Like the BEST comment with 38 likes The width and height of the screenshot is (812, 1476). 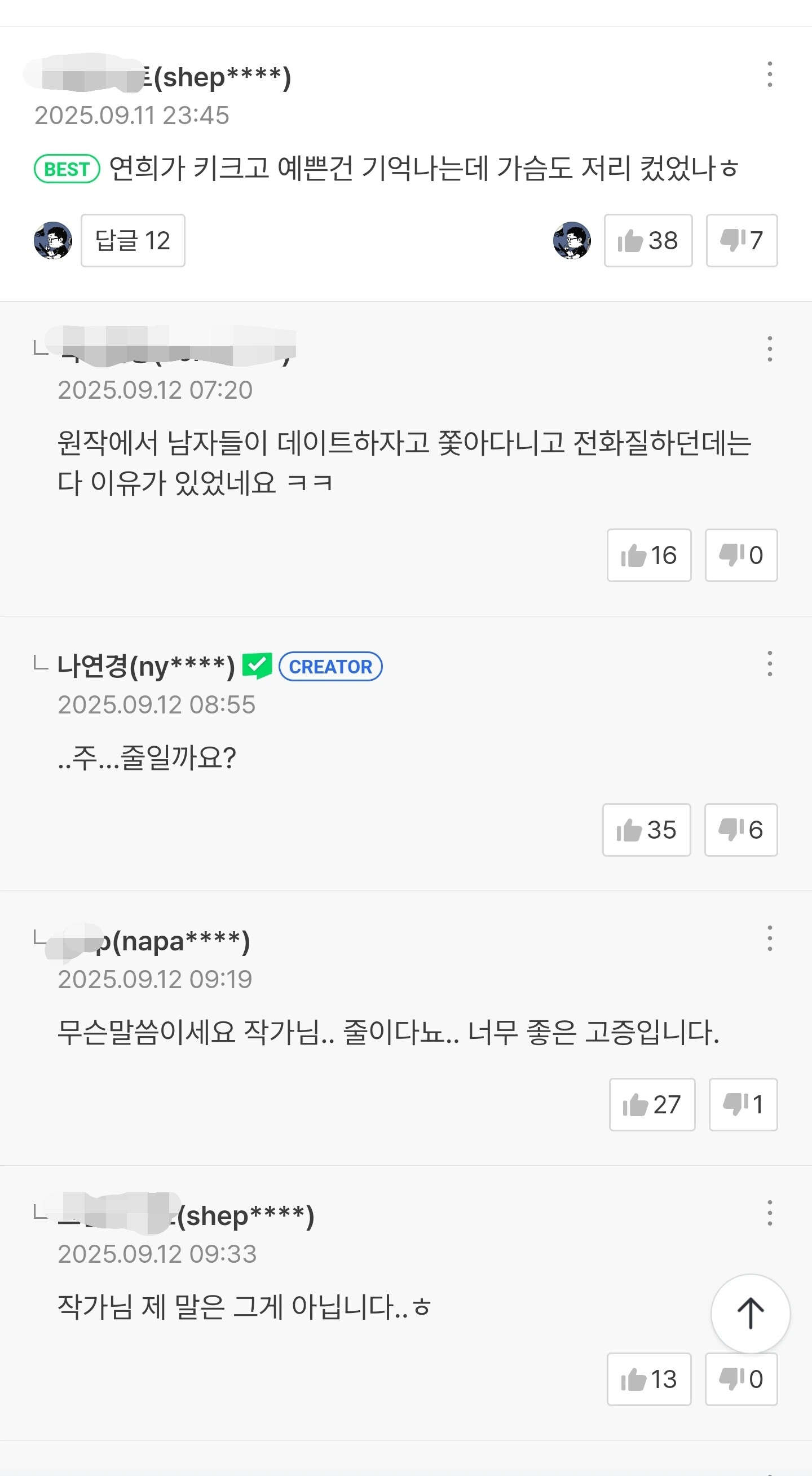tap(647, 240)
